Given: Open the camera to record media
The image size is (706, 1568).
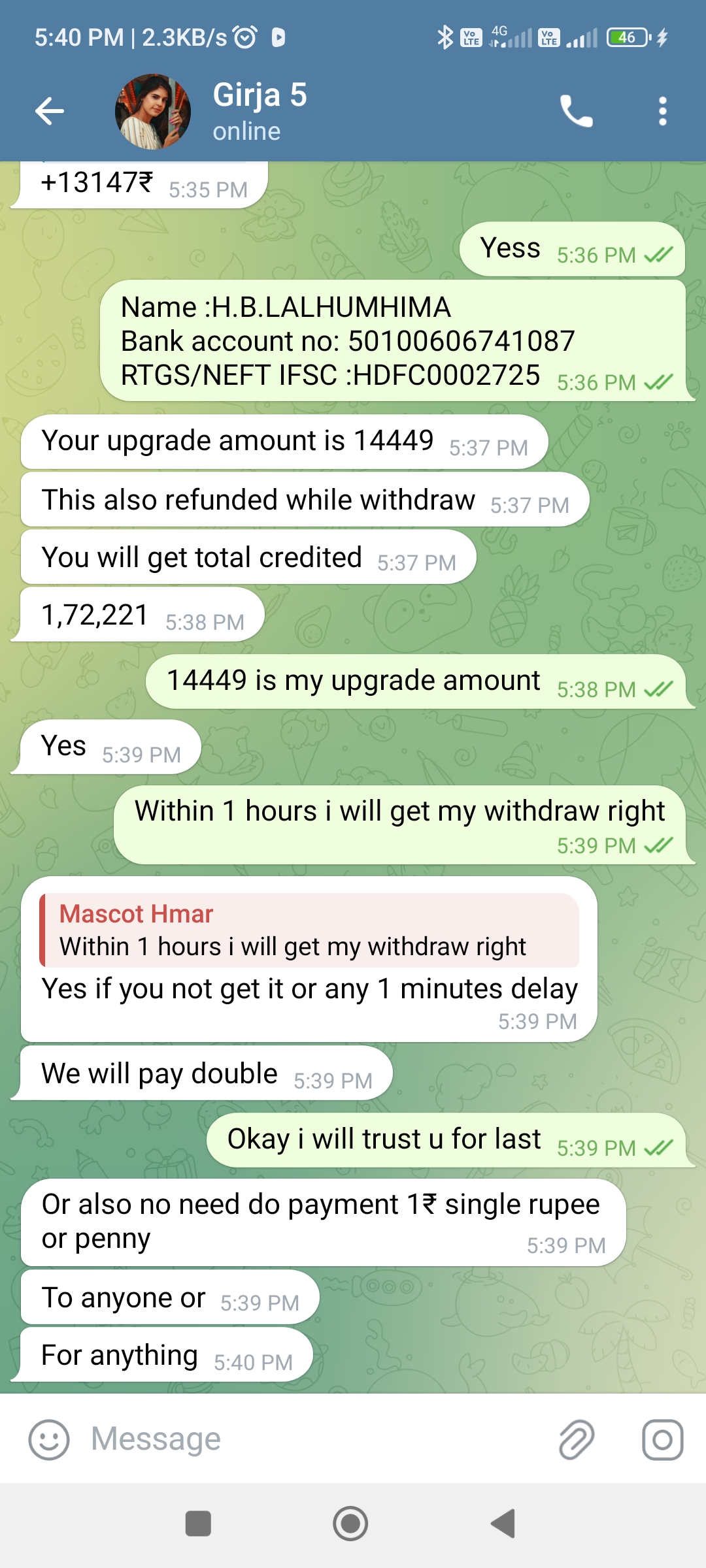Looking at the screenshot, I should tap(662, 1439).
